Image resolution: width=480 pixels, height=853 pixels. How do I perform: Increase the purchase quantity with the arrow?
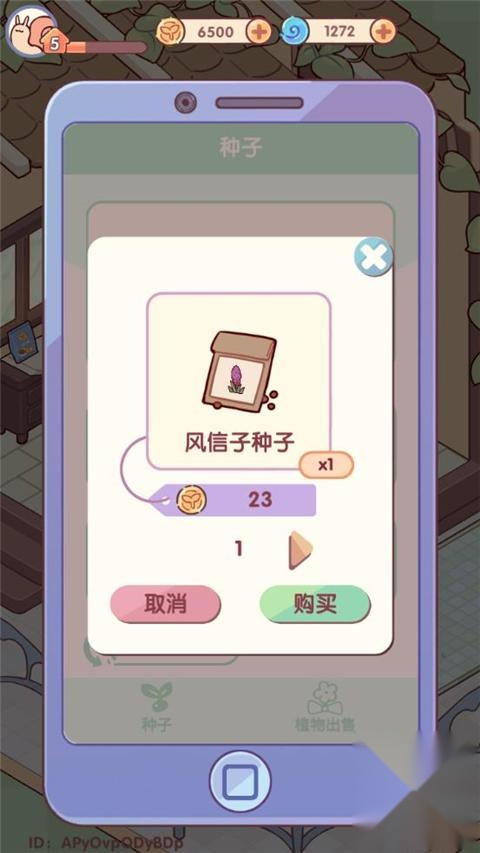[300, 550]
